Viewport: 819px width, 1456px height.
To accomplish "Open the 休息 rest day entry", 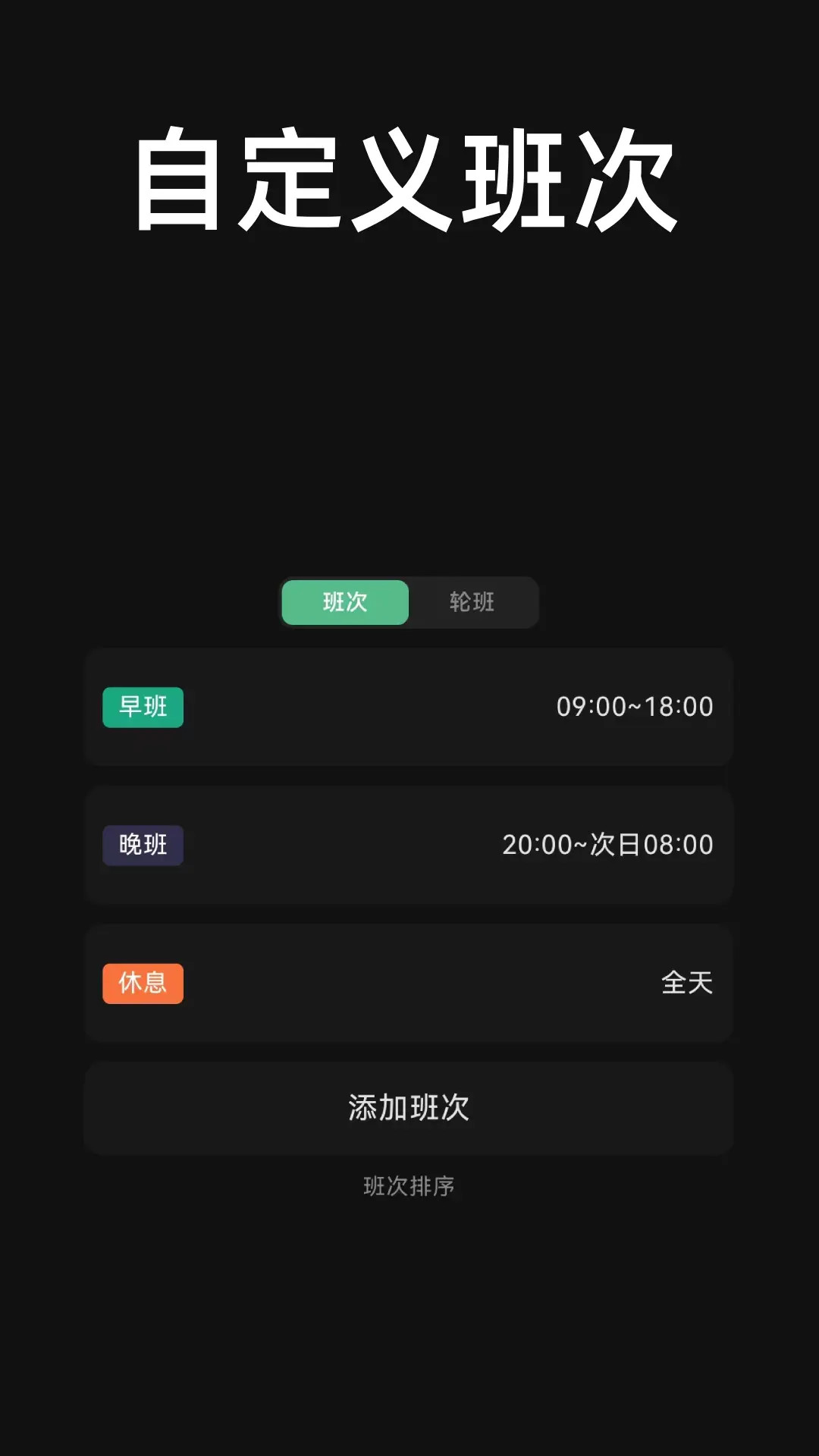I will tap(409, 983).
